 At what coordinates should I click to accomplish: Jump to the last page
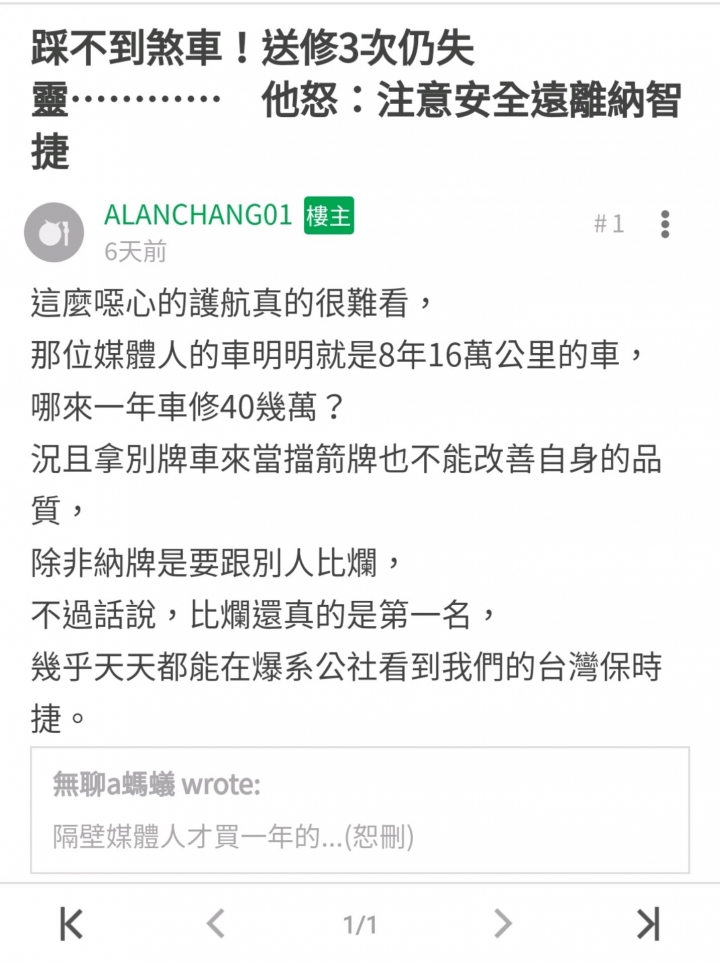[x=648, y=924]
